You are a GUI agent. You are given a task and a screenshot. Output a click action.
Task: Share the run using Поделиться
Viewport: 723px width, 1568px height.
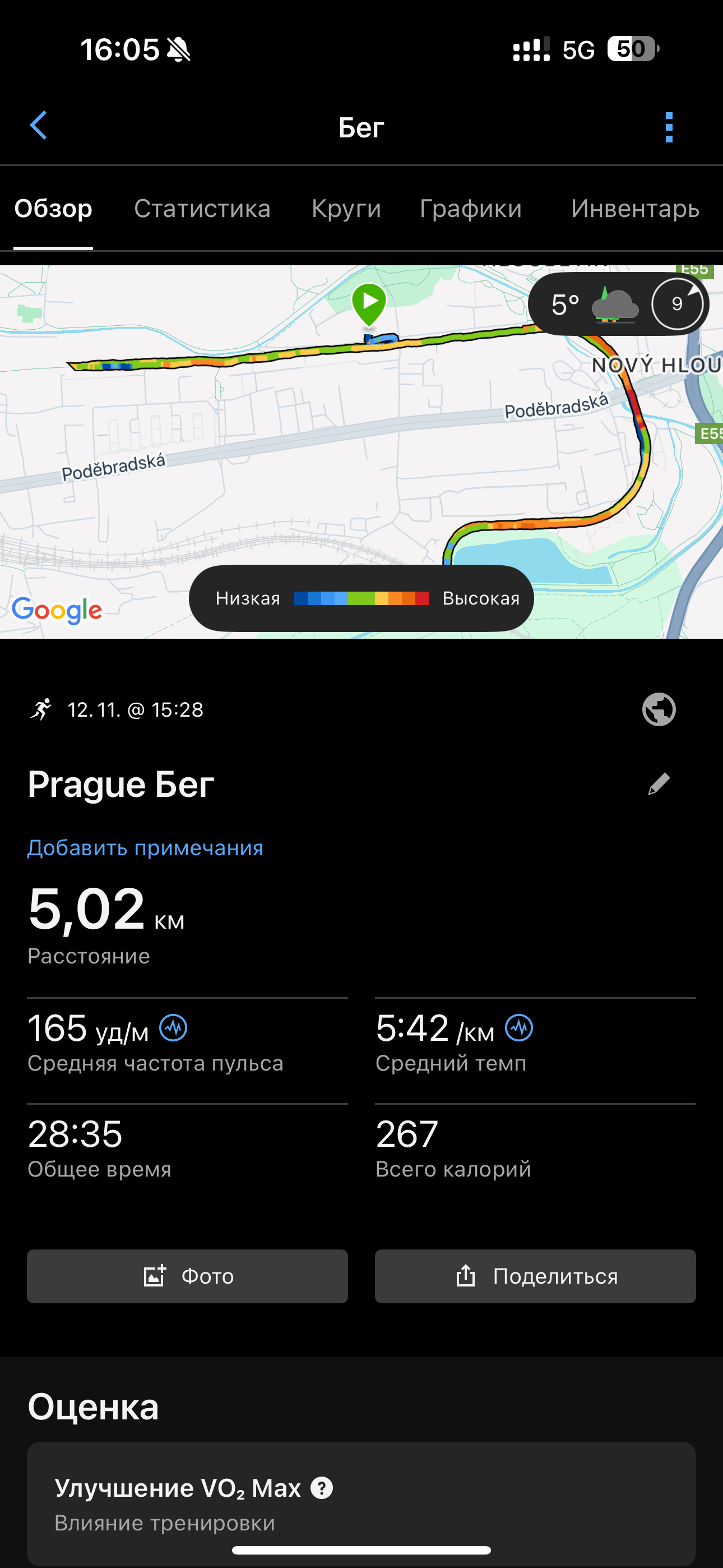(535, 1276)
